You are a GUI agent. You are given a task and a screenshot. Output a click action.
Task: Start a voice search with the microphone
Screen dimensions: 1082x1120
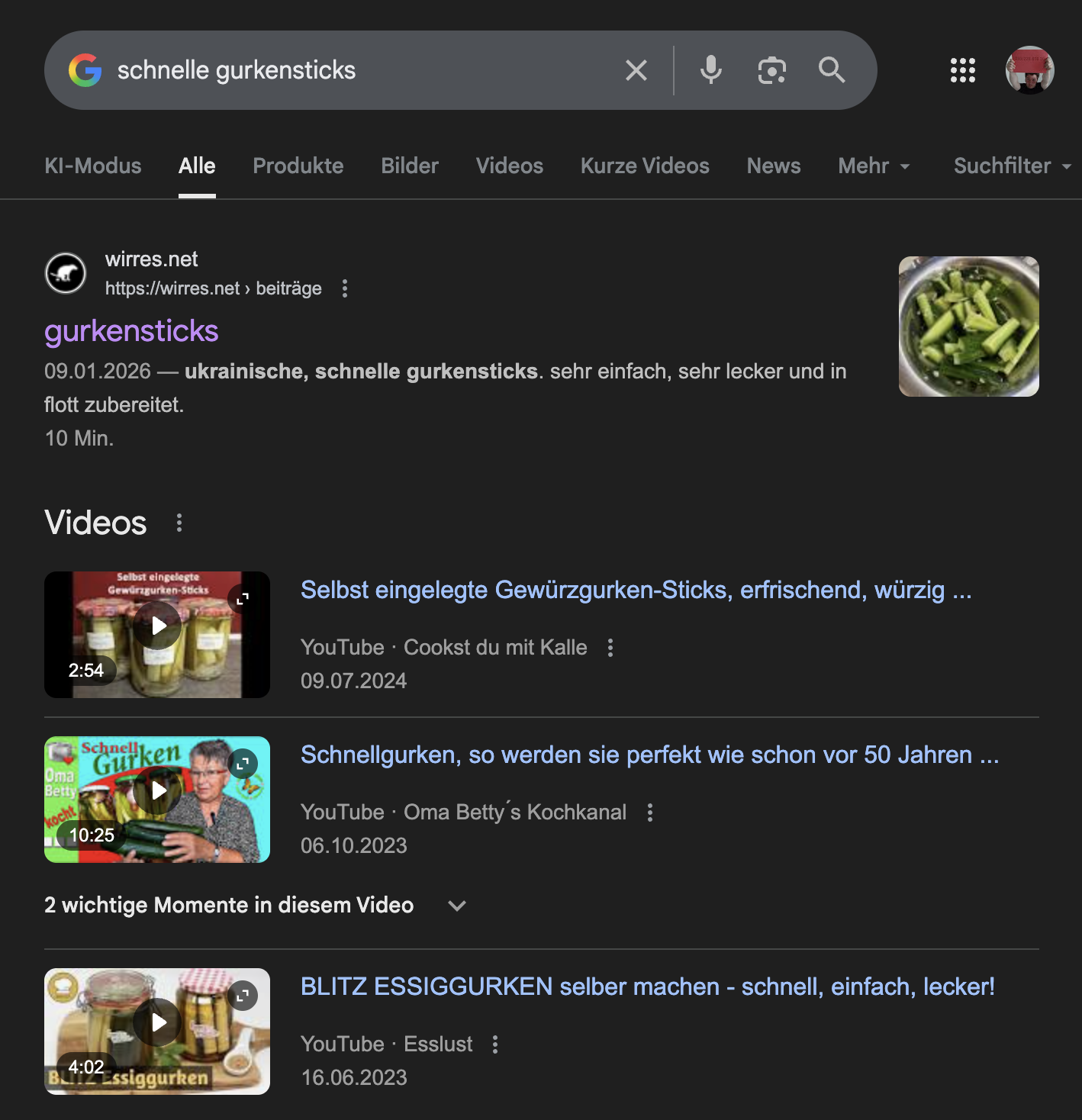click(x=710, y=71)
